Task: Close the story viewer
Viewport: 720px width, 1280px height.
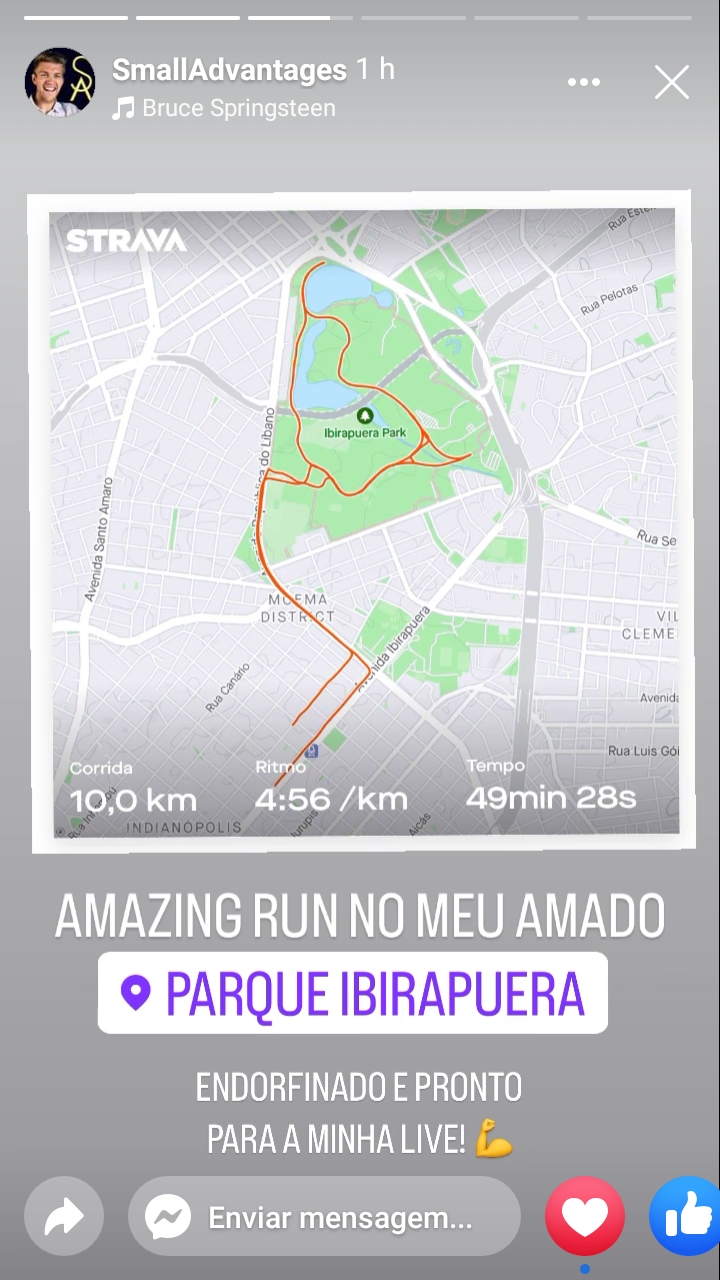Action: coord(672,82)
